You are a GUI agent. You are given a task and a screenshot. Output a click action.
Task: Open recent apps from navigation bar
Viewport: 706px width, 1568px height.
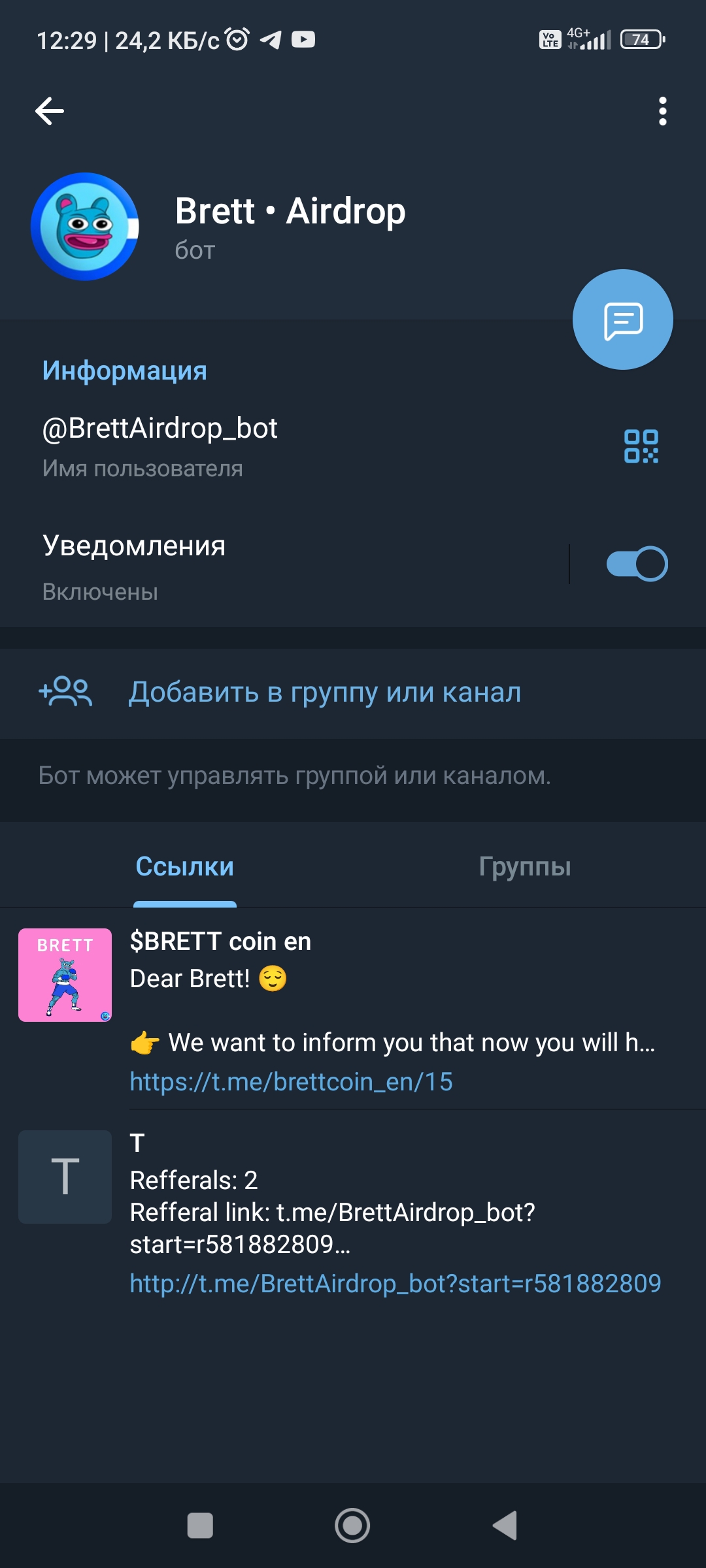point(200,1526)
